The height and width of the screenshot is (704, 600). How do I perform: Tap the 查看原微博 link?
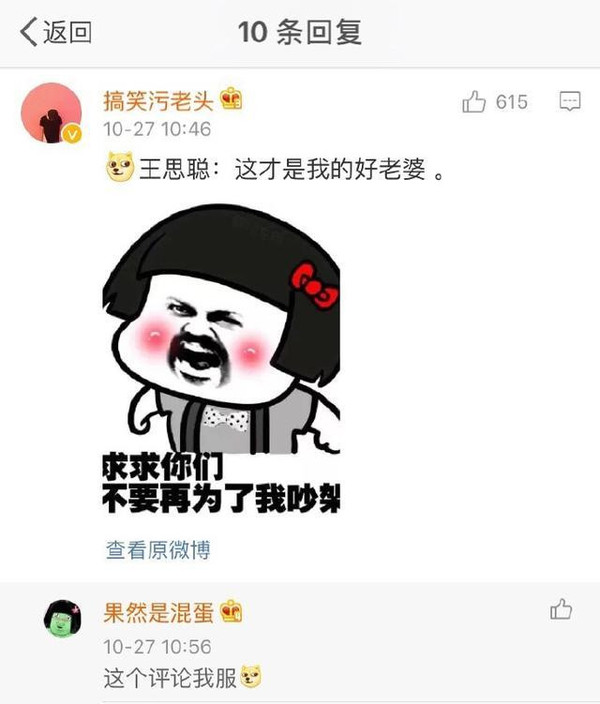pos(158,549)
